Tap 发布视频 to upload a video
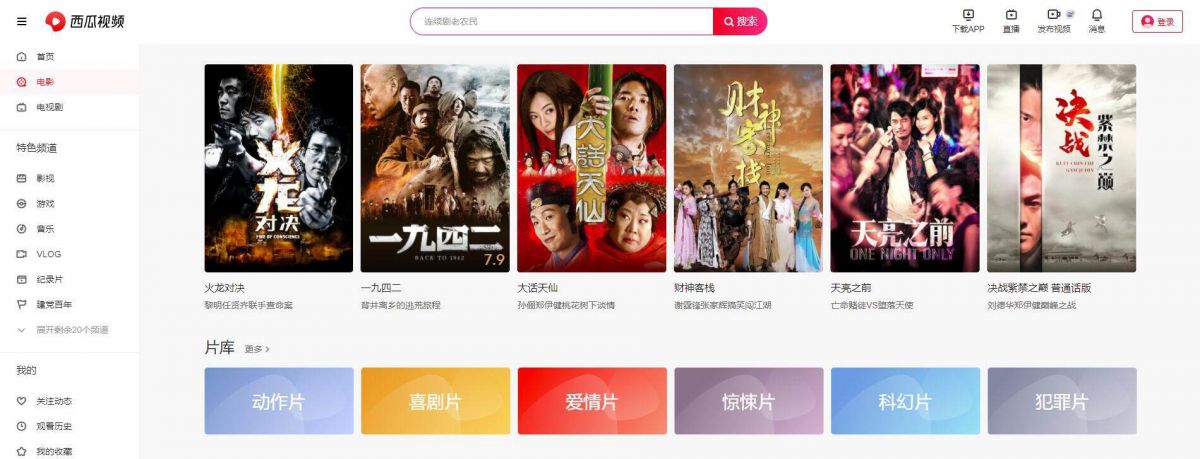Viewport: 1200px width, 459px height. (1054, 20)
